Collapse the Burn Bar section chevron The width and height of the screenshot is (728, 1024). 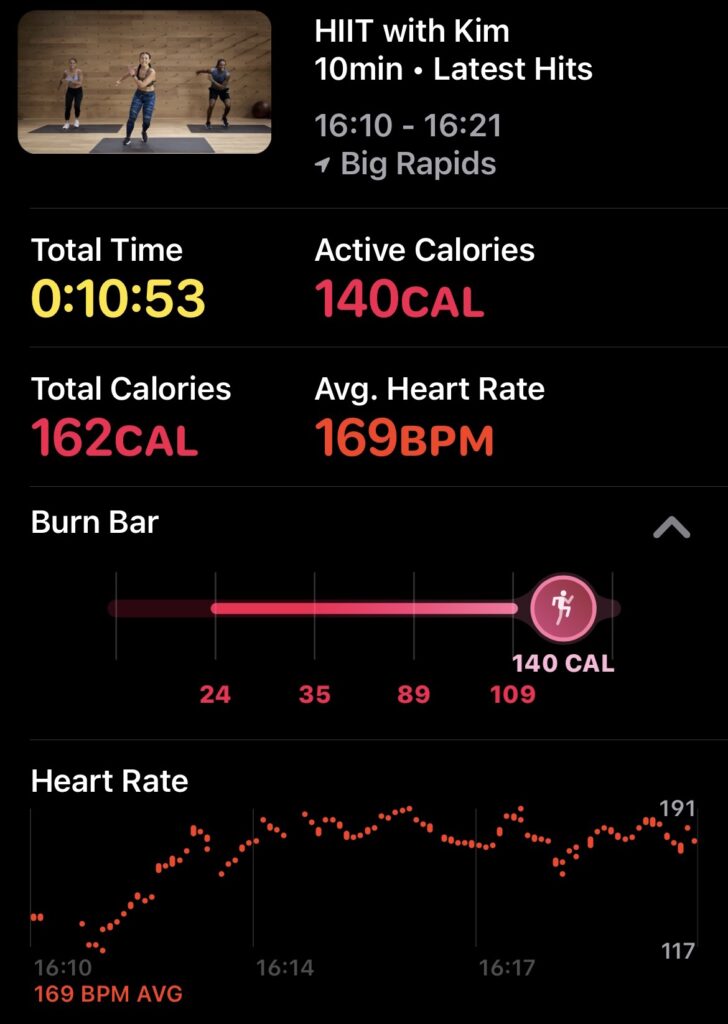671,527
